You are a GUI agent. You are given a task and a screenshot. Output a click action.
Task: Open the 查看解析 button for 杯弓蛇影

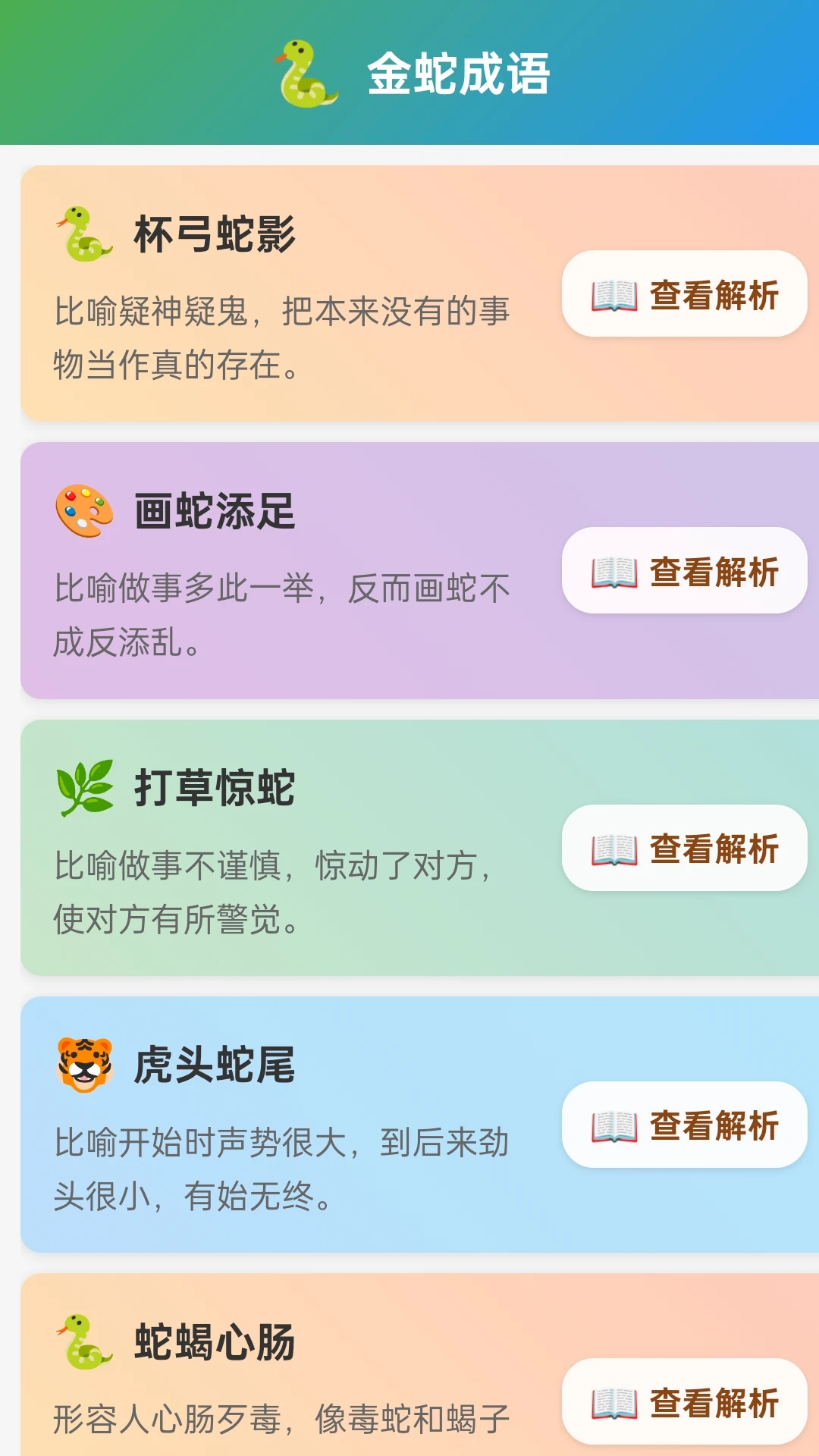point(682,295)
